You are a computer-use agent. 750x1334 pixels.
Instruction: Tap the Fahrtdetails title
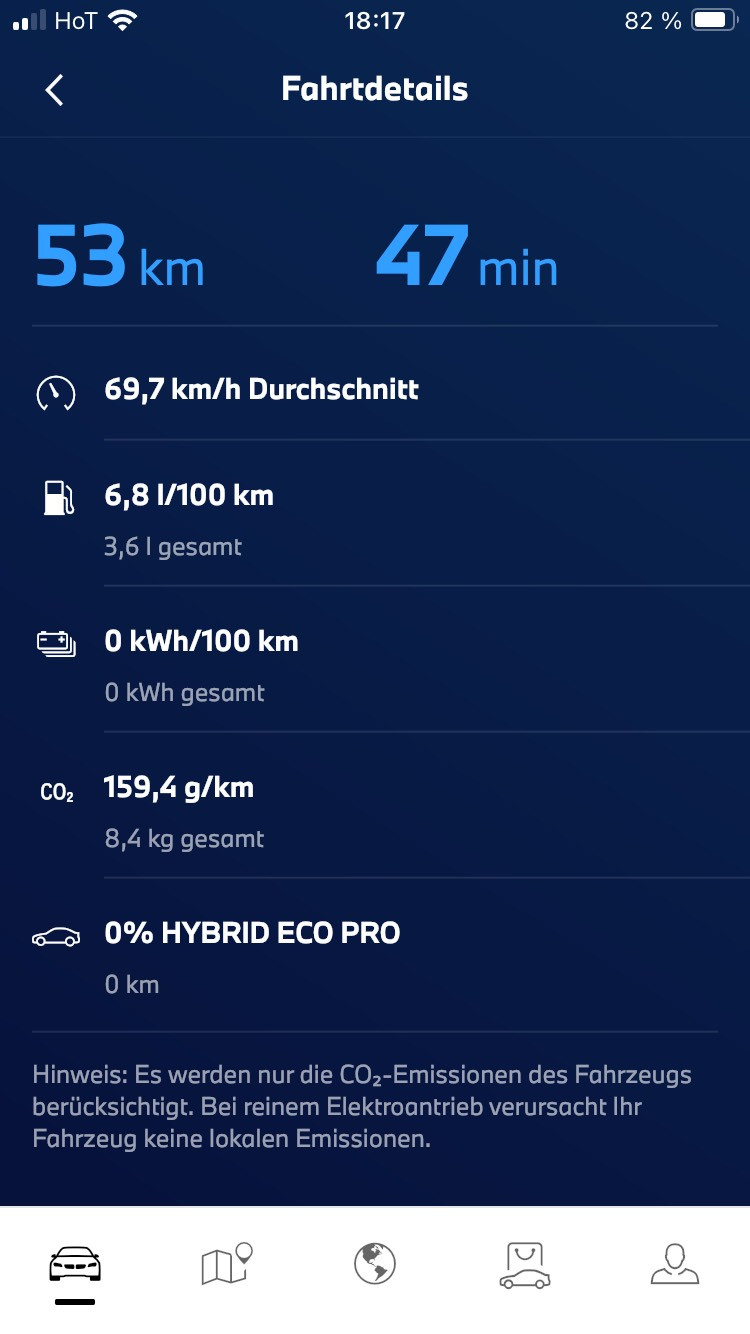tap(375, 89)
